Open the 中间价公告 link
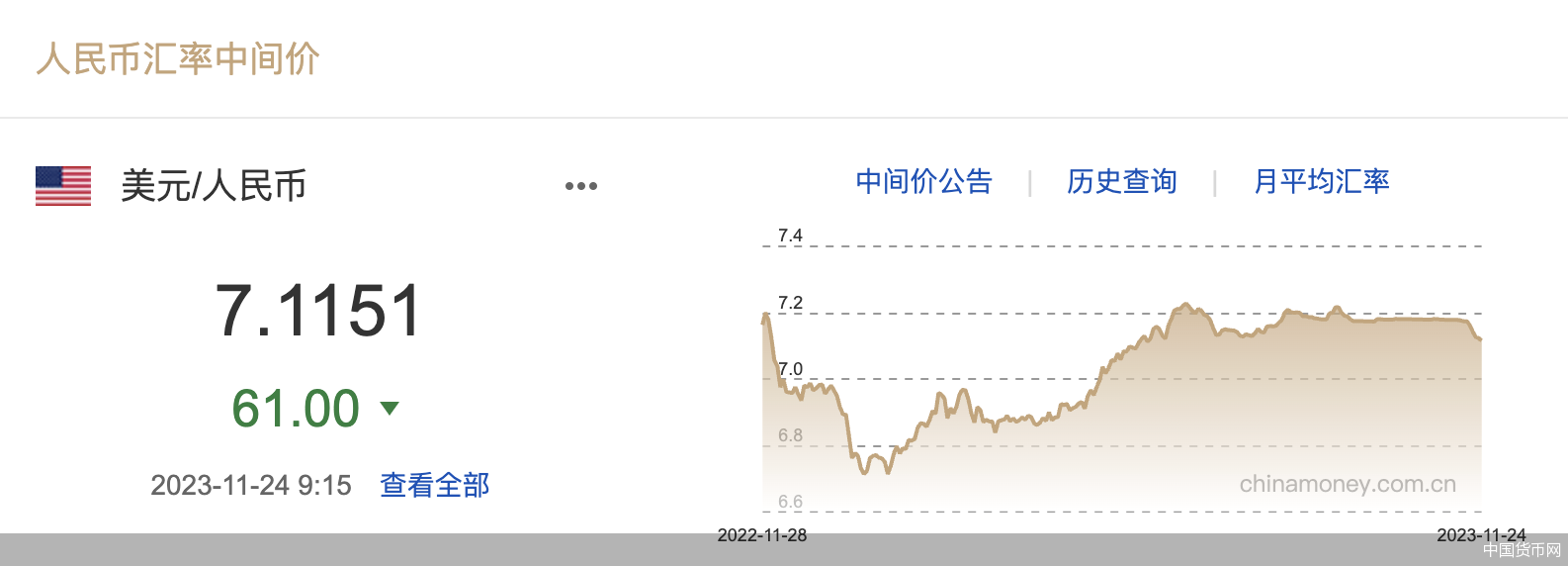Image resolution: width=1568 pixels, height=566 pixels. coord(923,182)
